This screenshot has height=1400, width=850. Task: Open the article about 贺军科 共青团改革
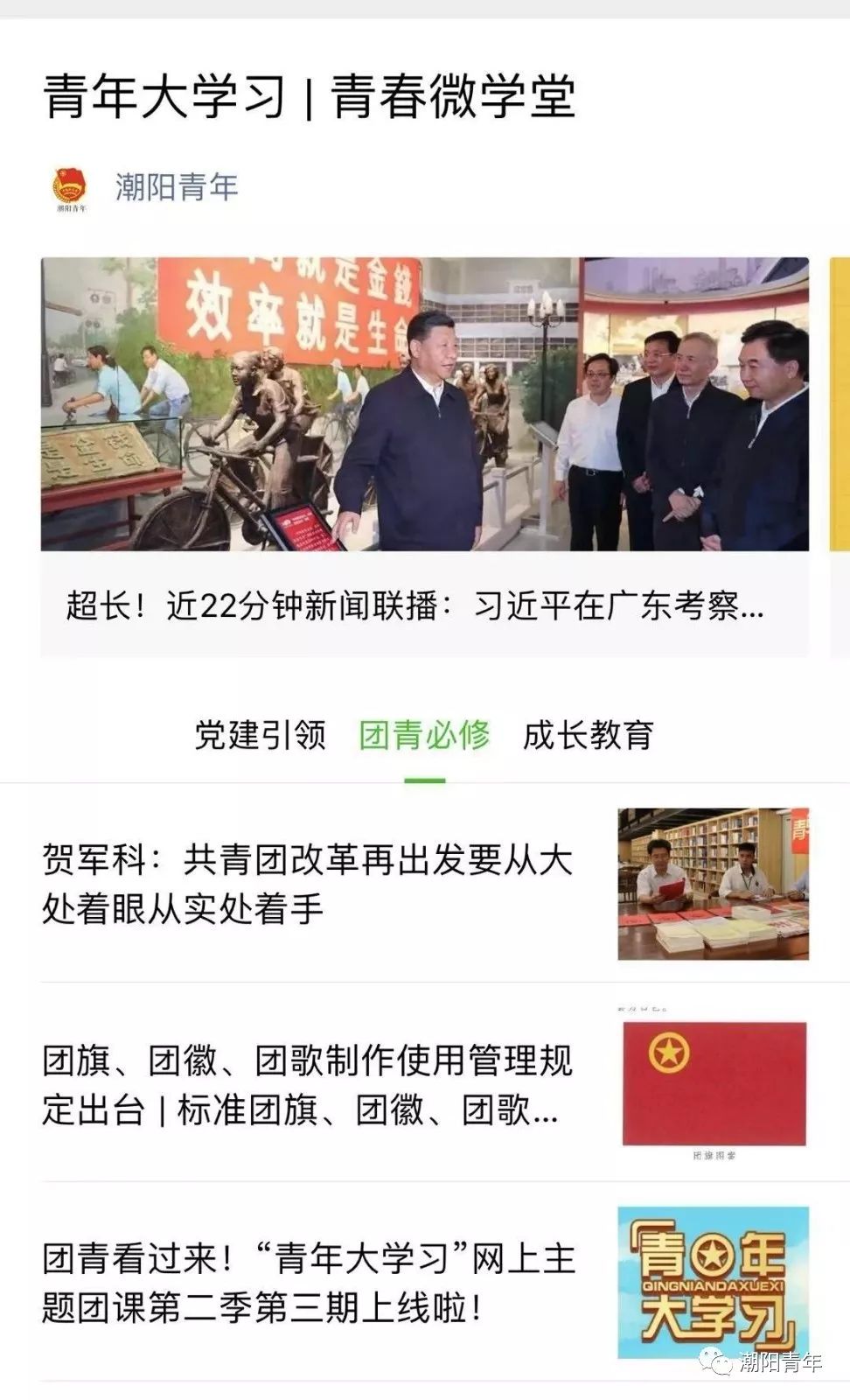(x=424, y=884)
